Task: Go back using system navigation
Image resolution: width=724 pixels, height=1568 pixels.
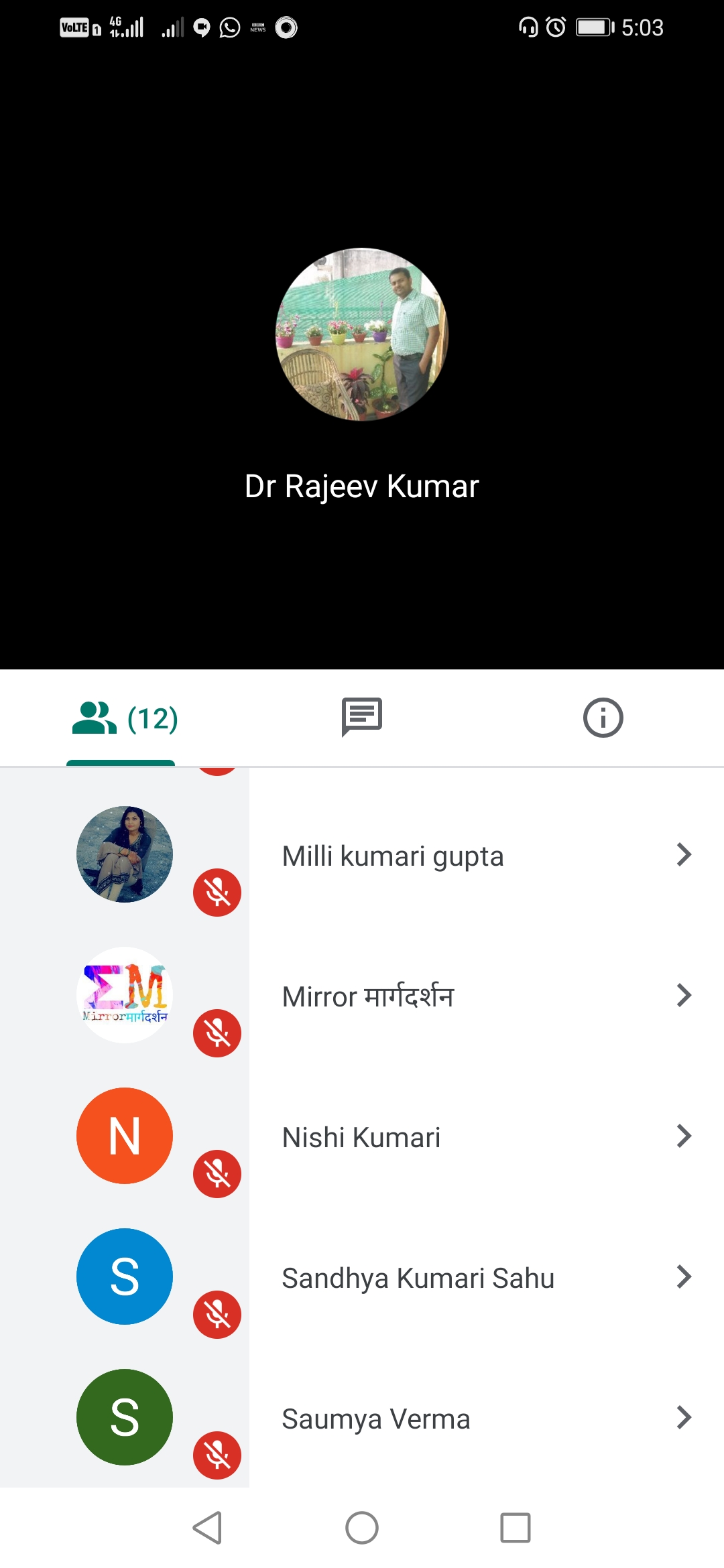Action: pos(208,1528)
